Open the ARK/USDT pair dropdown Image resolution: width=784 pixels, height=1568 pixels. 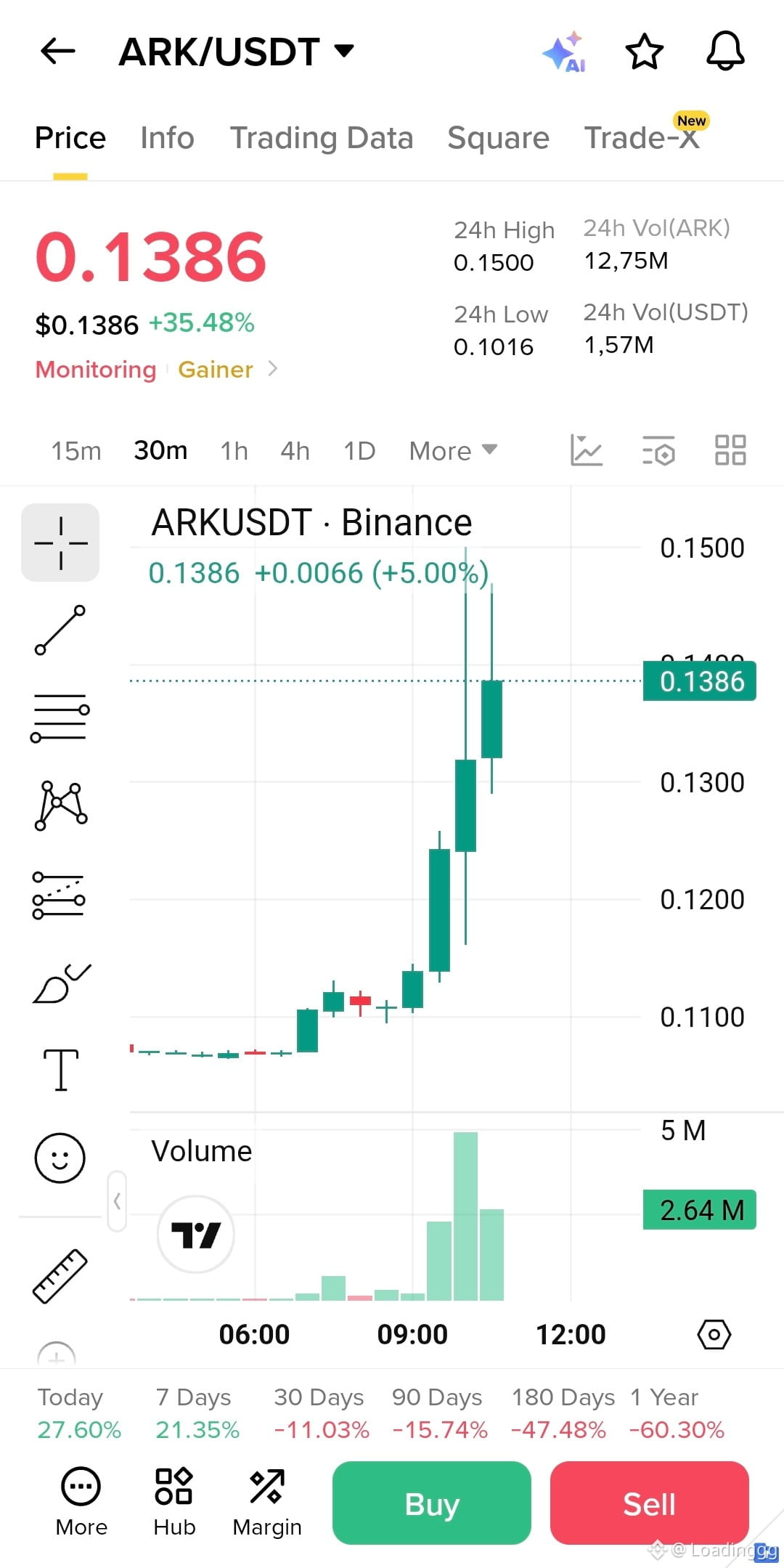pyautogui.click(x=236, y=52)
